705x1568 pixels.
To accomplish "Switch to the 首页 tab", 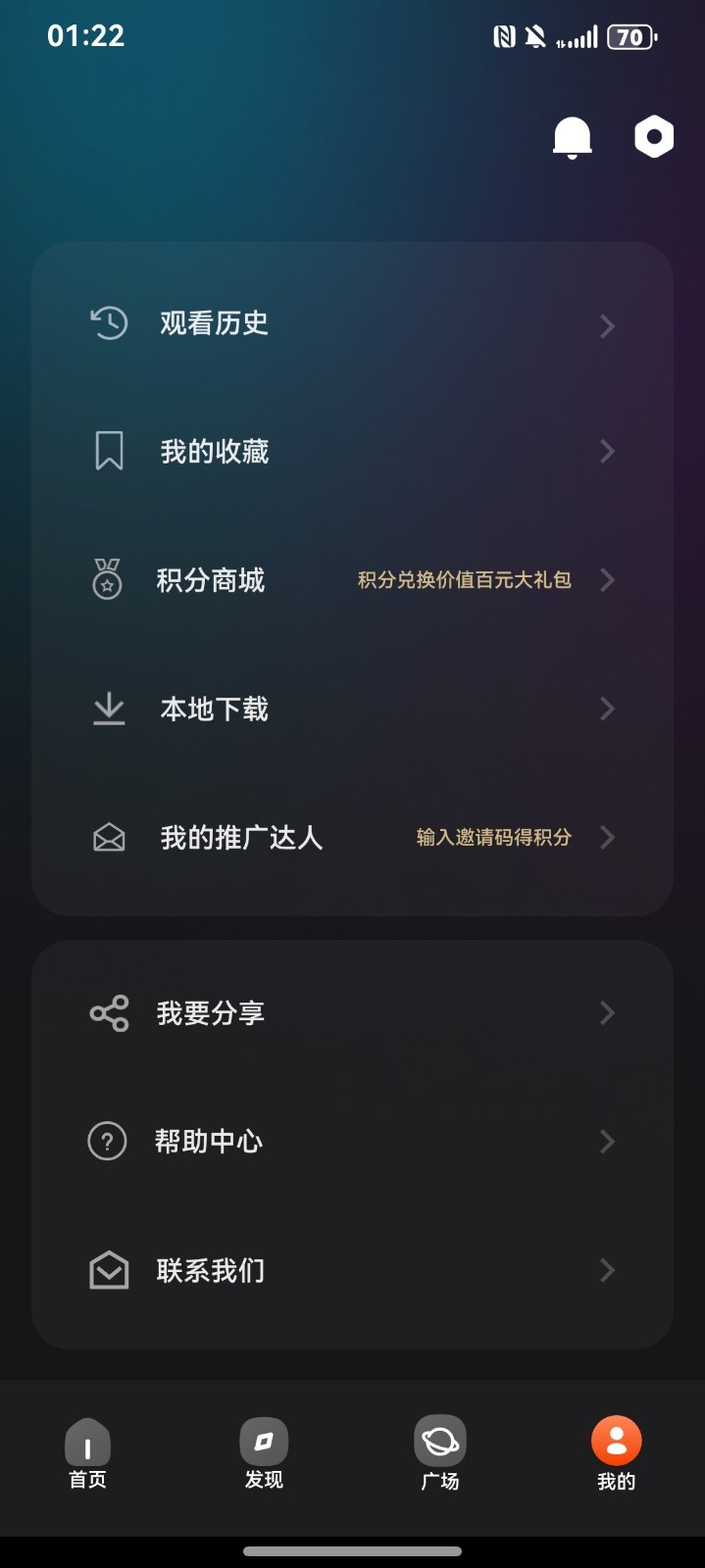I will click(87, 1453).
